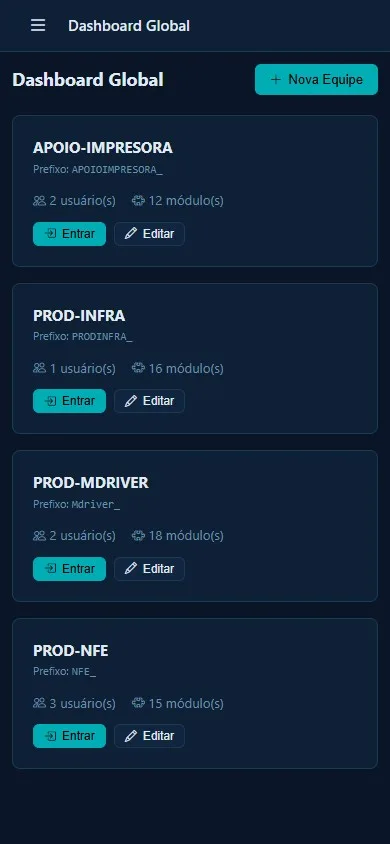Open the hamburger drawer menu
The image size is (390, 844).
38,25
